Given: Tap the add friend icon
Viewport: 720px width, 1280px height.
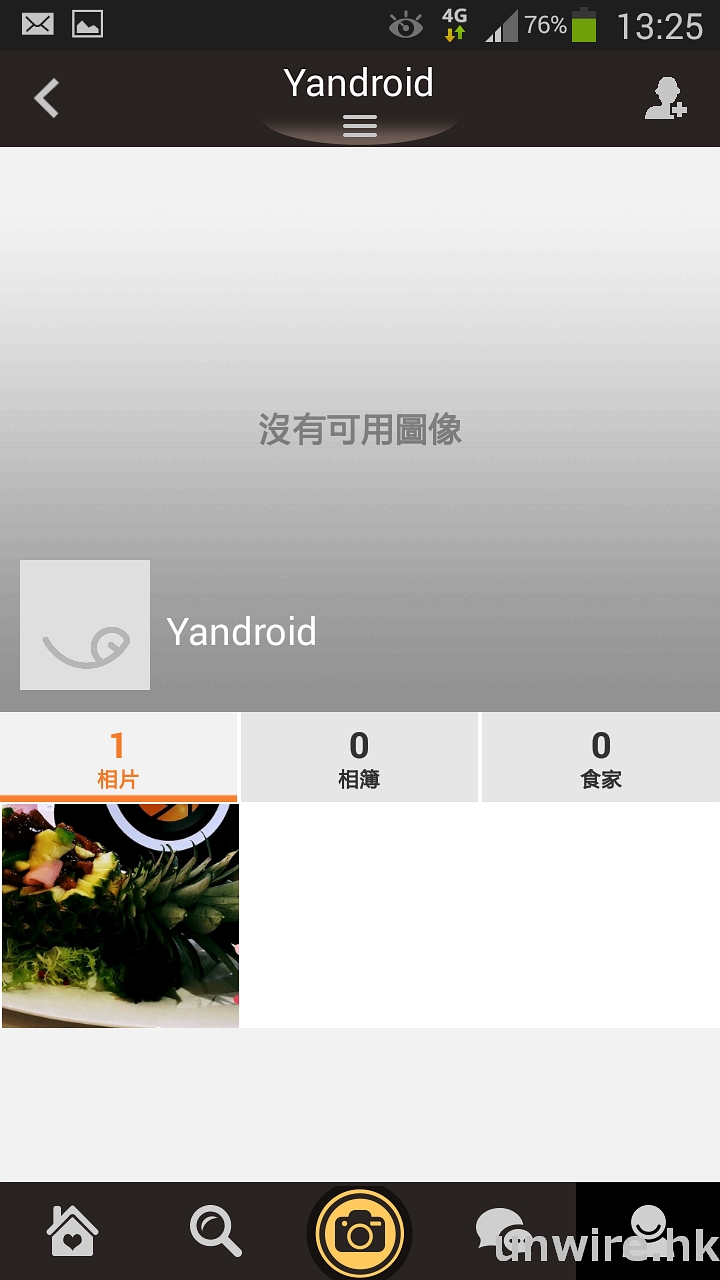Looking at the screenshot, I should [664, 99].
